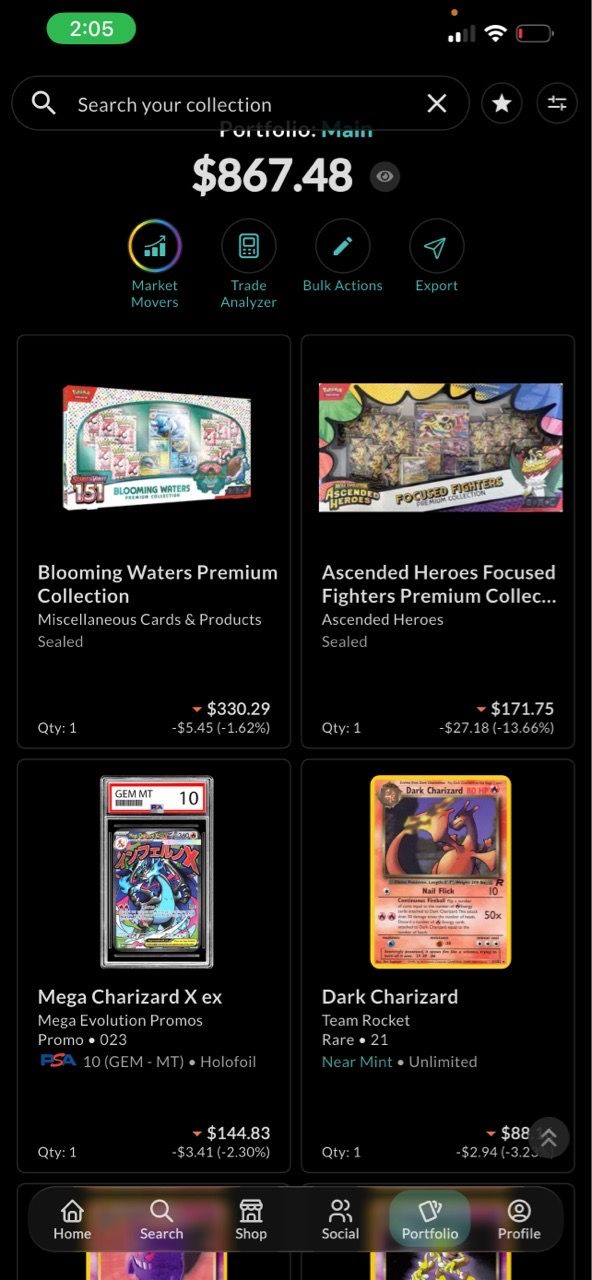This screenshot has height=1280, width=592.
Task: Open Bulk Actions
Action: (343, 257)
